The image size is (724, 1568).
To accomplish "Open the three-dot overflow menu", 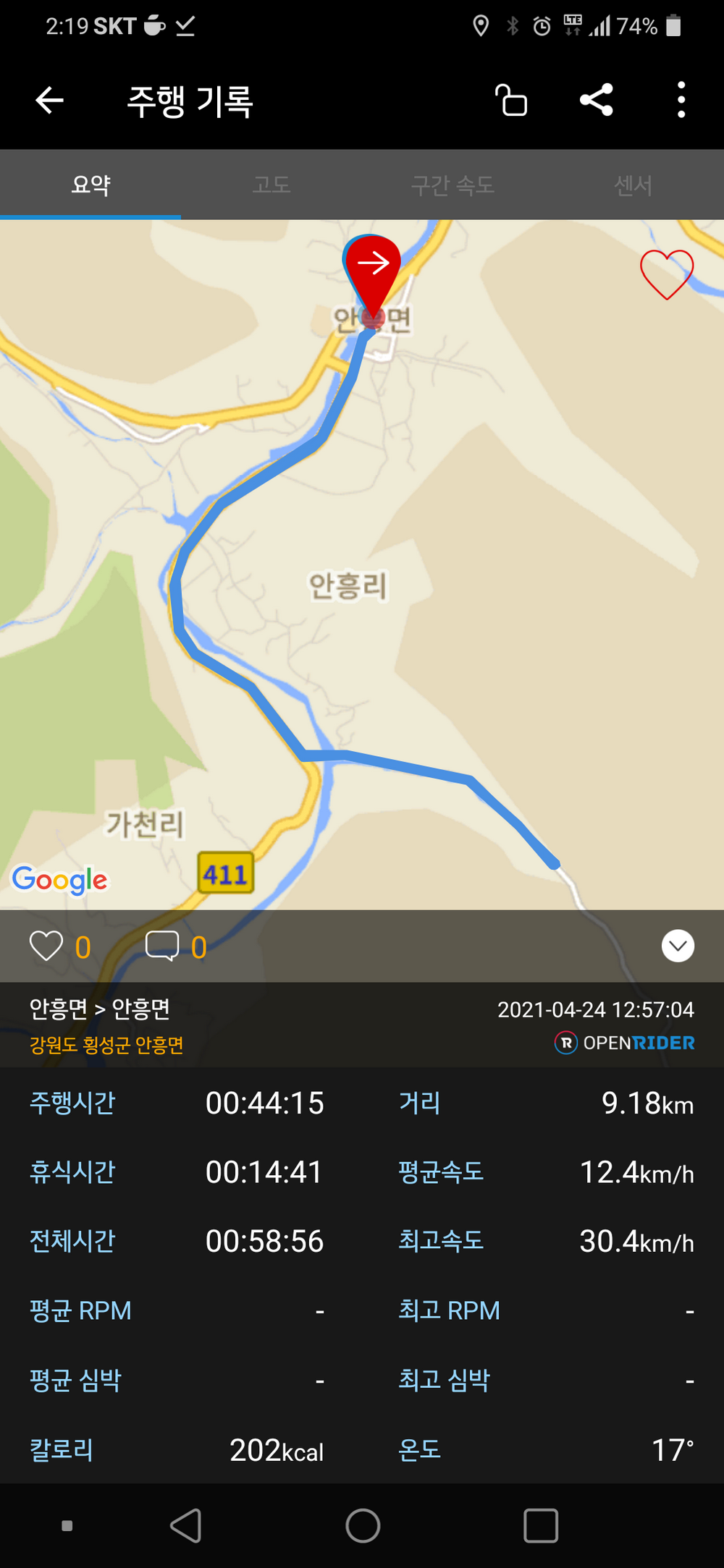I will coord(681,101).
